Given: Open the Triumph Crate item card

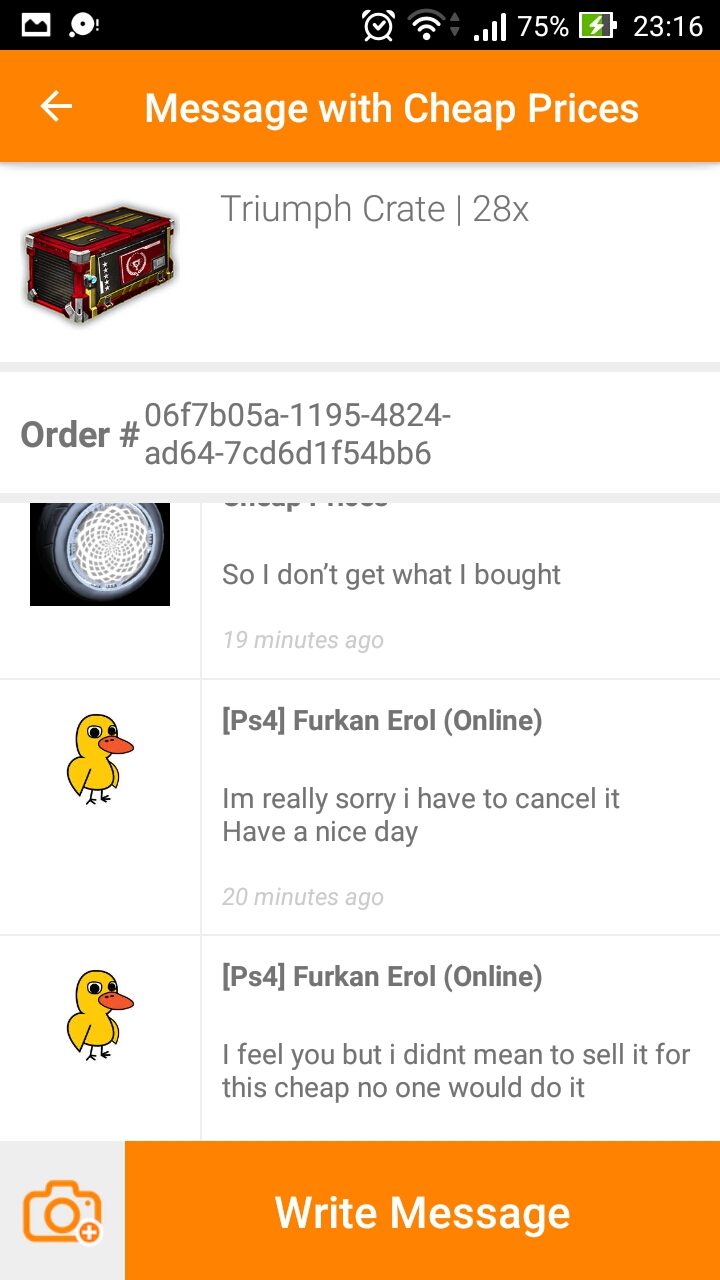Looking at the screenshot, I should pos(360,262).
